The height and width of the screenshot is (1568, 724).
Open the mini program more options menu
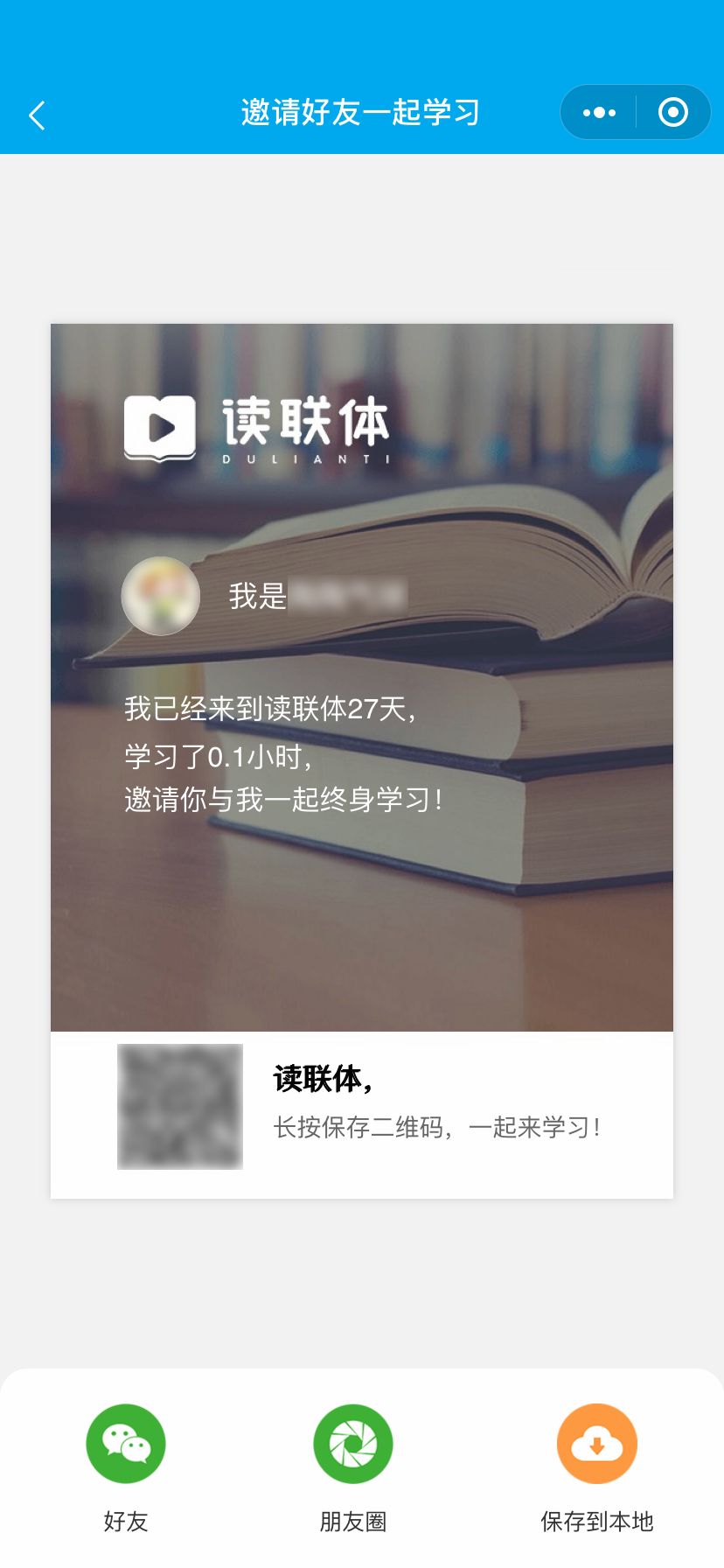point(599,113)
